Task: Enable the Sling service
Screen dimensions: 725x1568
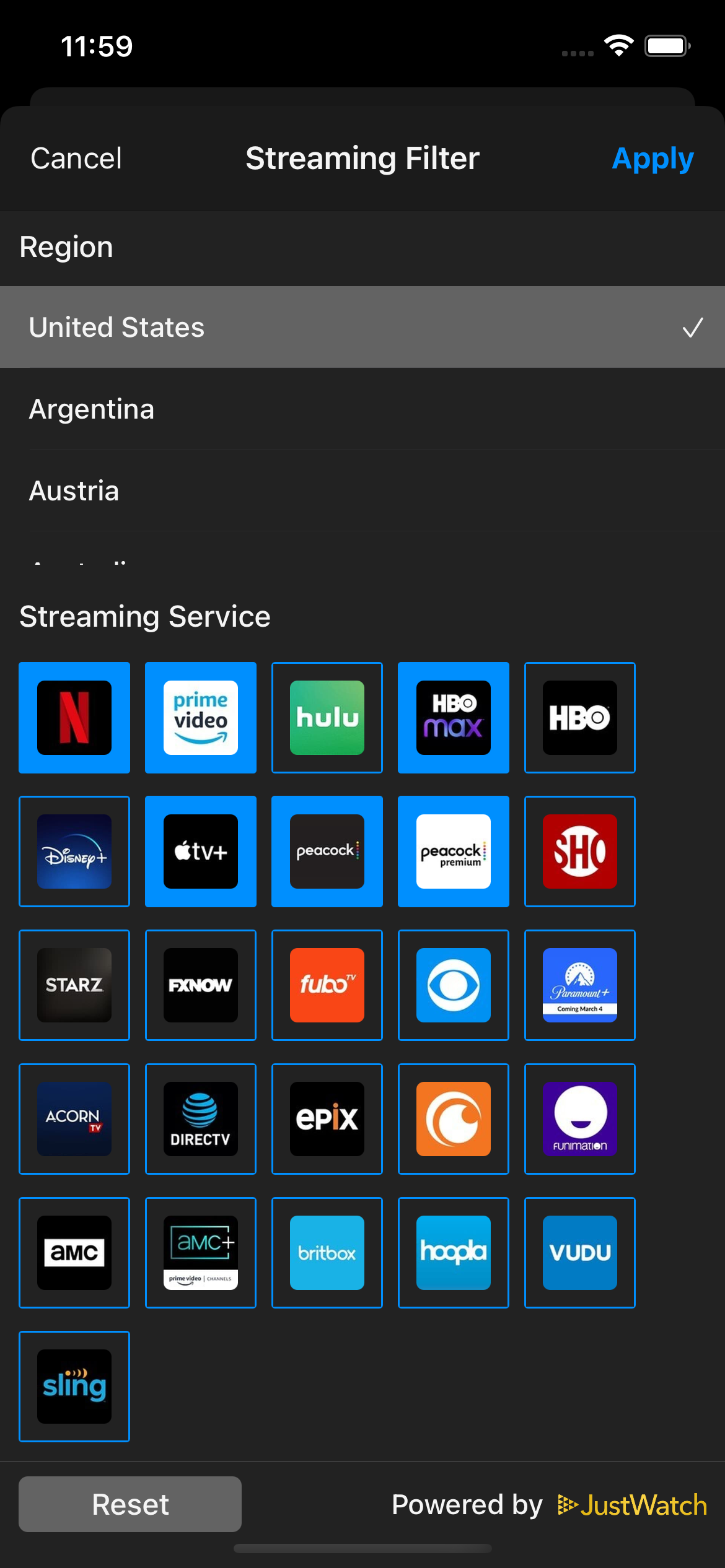Action: [x=74, y=1387]
